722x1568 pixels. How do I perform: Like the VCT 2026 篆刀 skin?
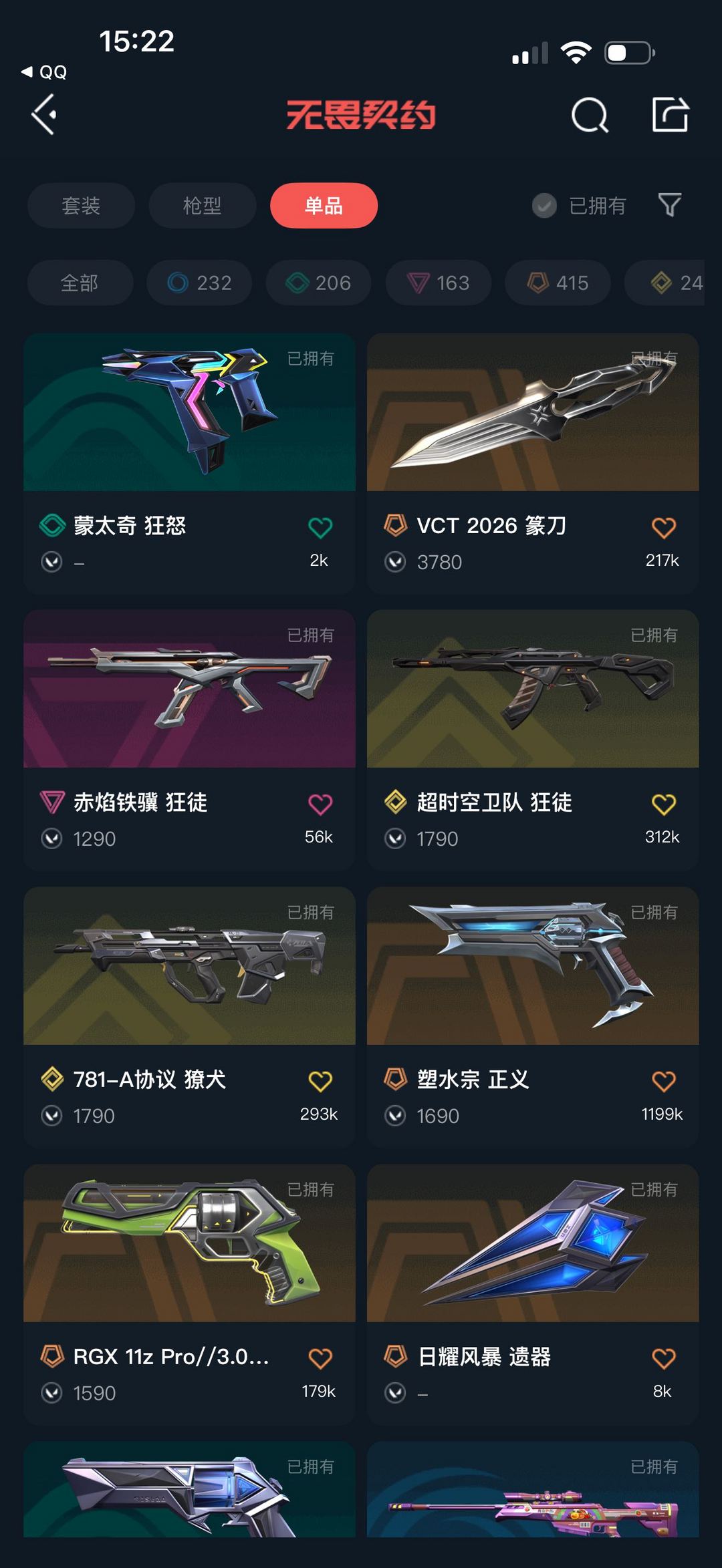point(664,528)
